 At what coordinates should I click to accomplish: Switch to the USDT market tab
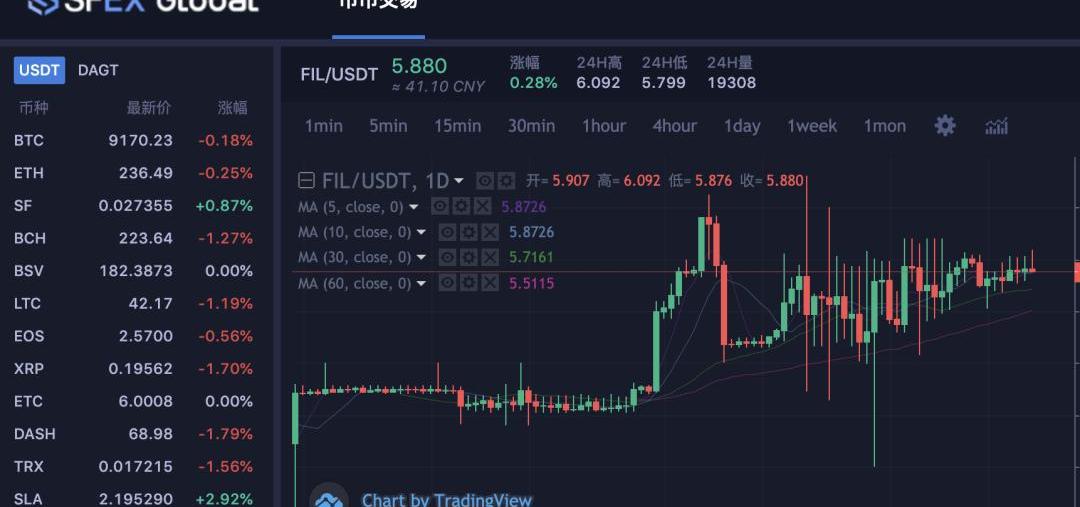pyautogui.click(x=39, y=70)
